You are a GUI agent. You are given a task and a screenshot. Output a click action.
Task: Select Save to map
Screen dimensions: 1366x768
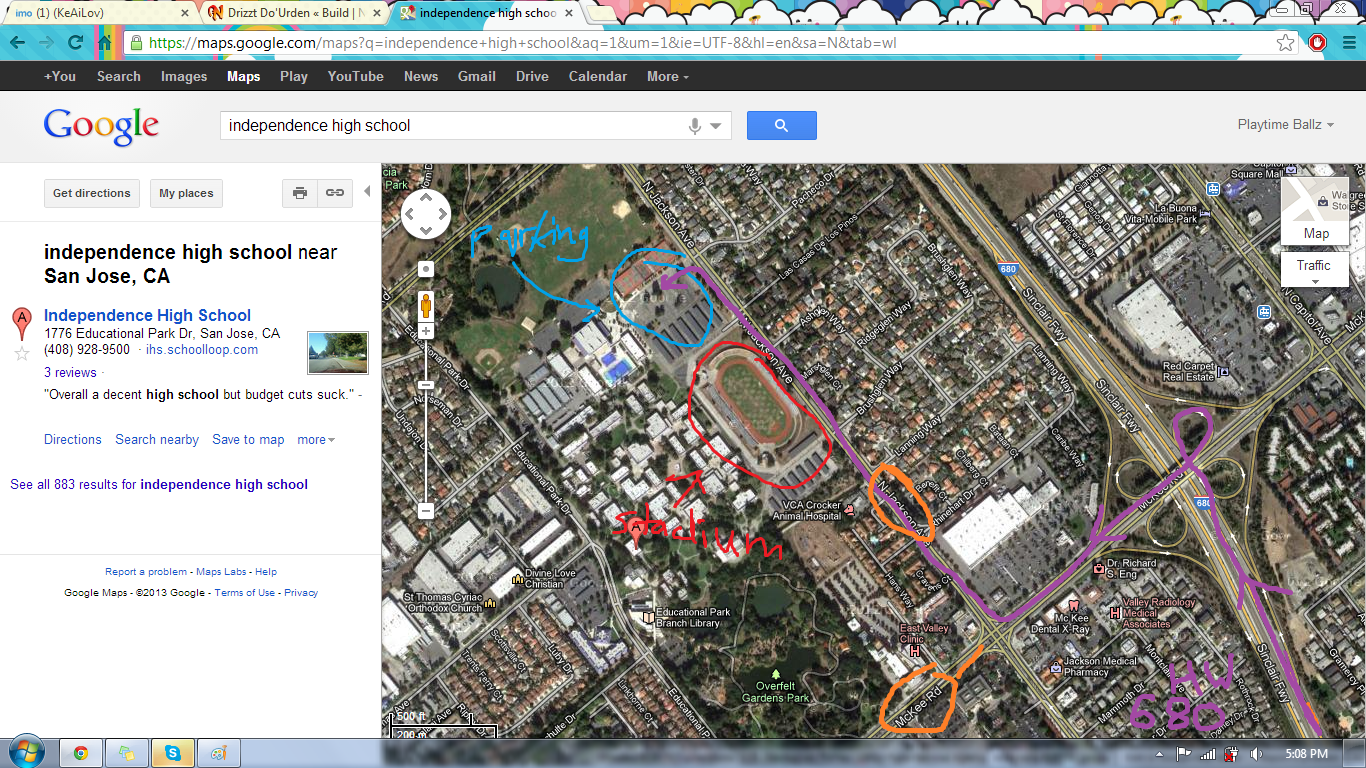[248, 439]
